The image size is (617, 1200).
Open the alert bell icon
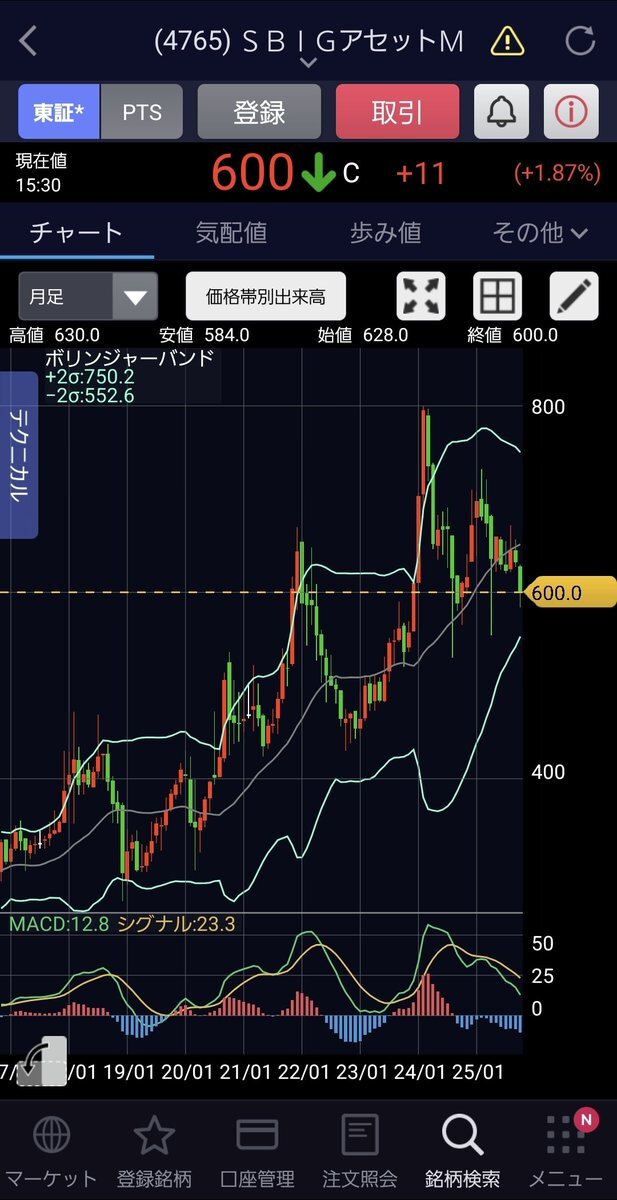pyautogui.click(x=502, y=112)
